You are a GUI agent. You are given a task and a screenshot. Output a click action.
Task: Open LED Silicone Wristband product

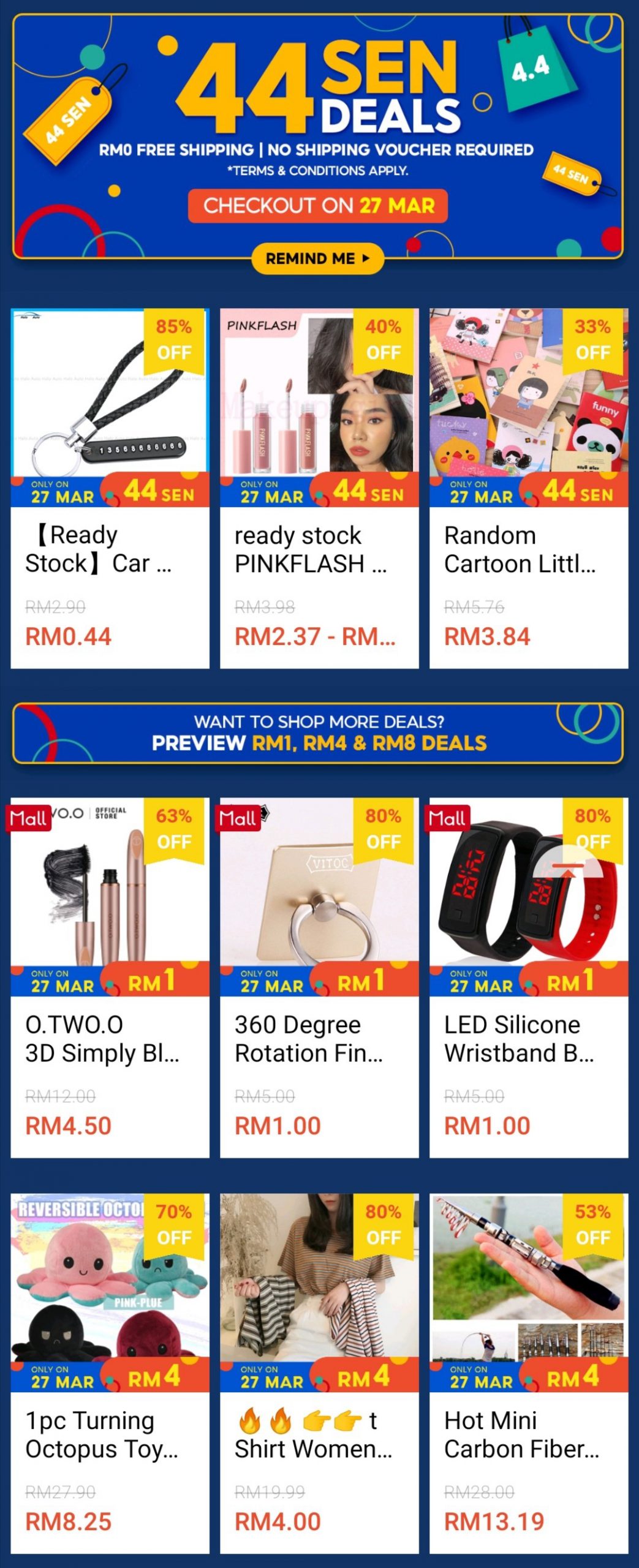529,977
